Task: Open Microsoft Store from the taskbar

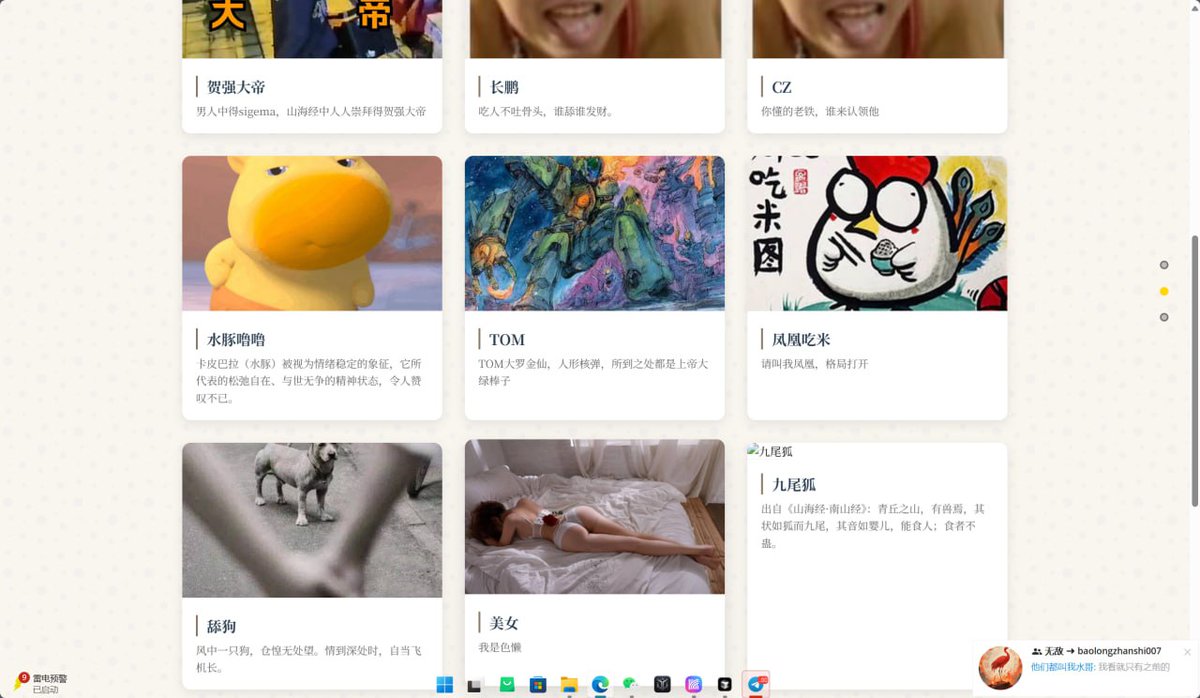Action: click(538, 684)
